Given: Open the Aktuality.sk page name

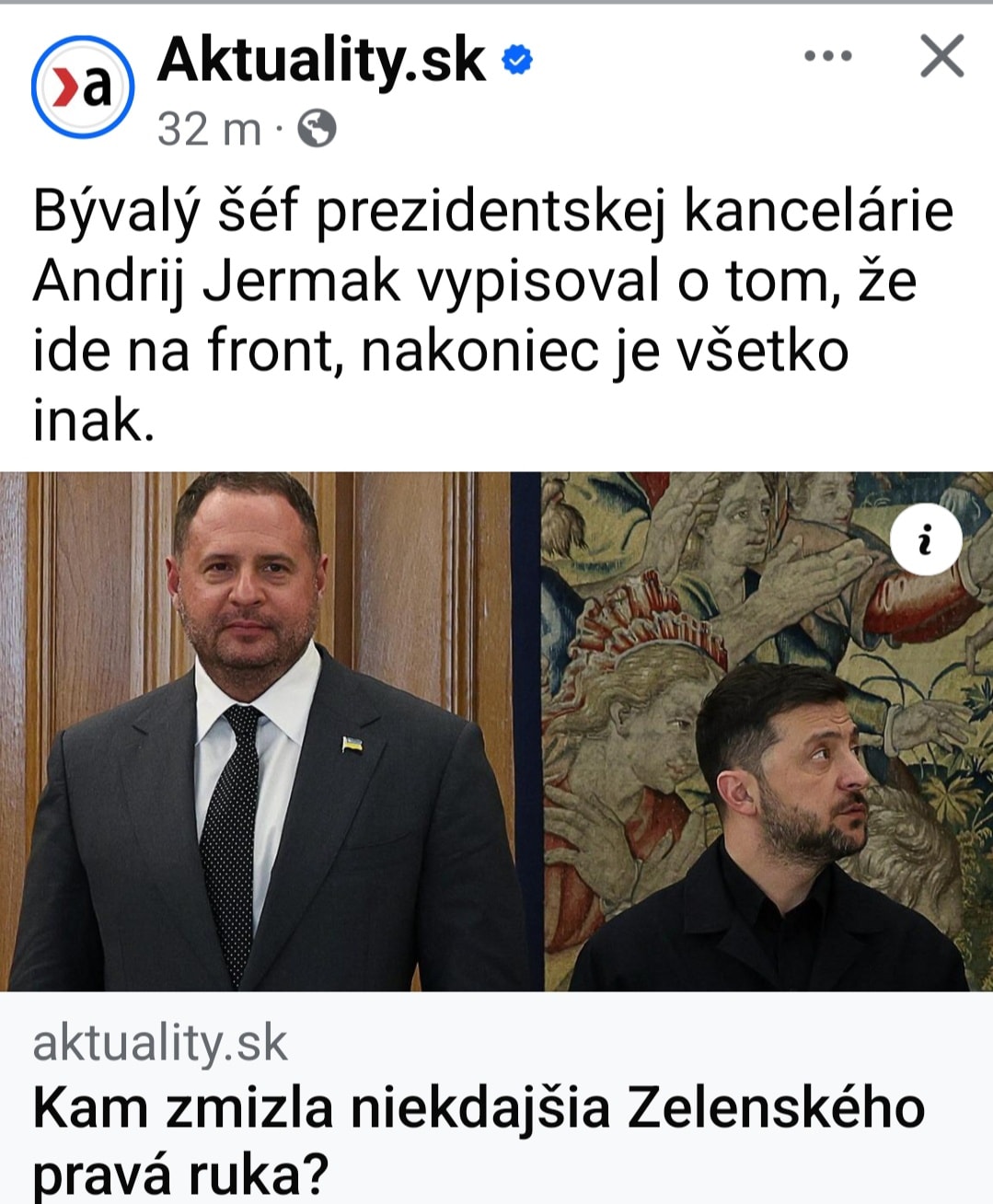Looking at the screenshot, I should (x=321, y=61).
